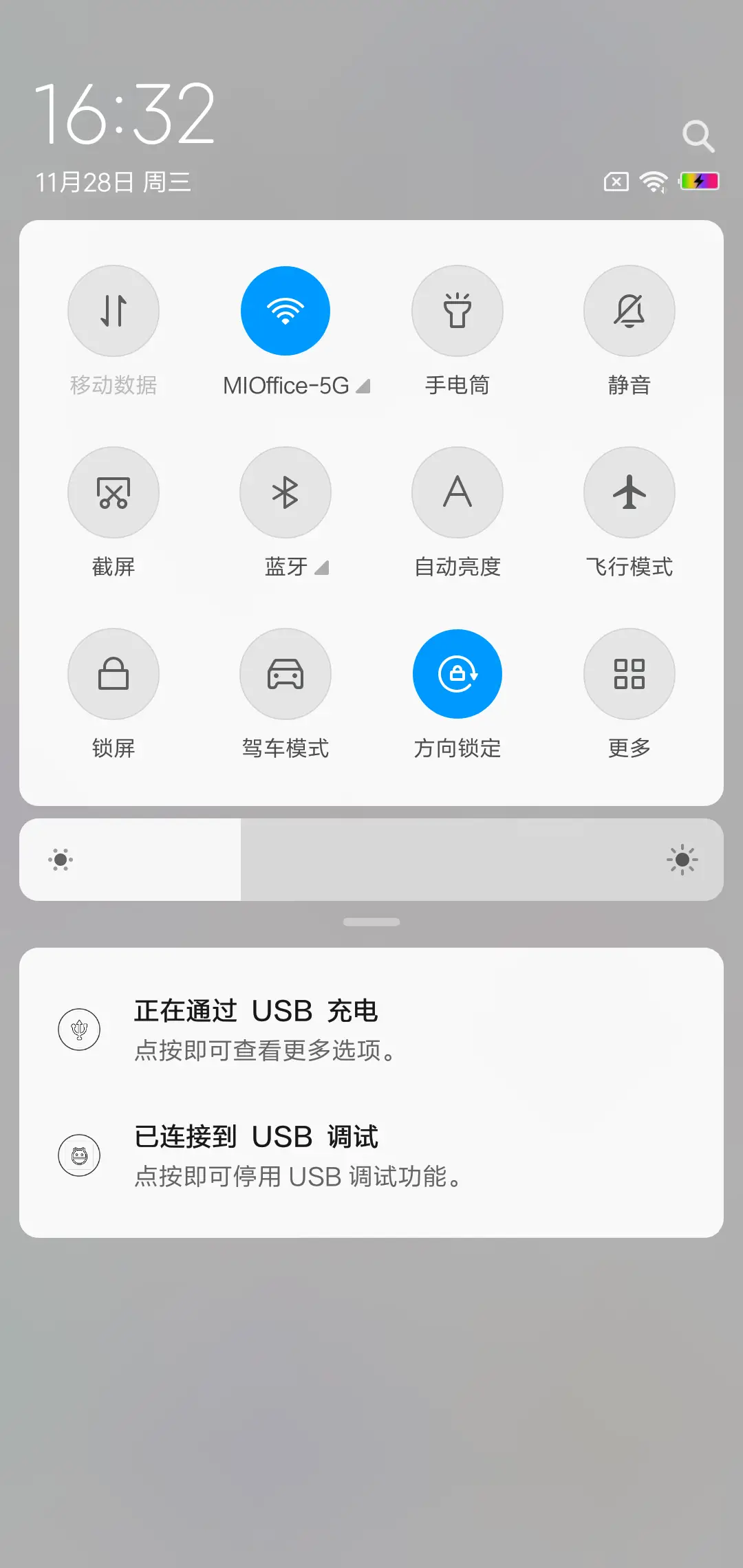Screen dimensions: 743x1568
Task: Disable 方向锁定 orientation lock
Action: pos(457,674)
